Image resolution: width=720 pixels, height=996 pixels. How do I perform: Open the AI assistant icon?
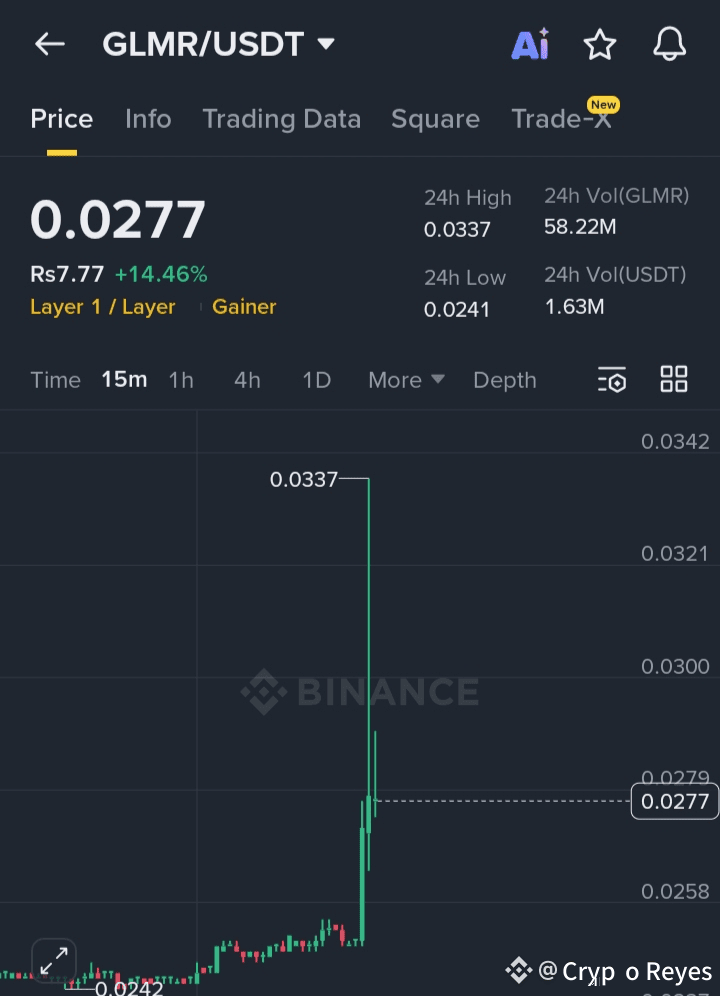pos(530,45)
